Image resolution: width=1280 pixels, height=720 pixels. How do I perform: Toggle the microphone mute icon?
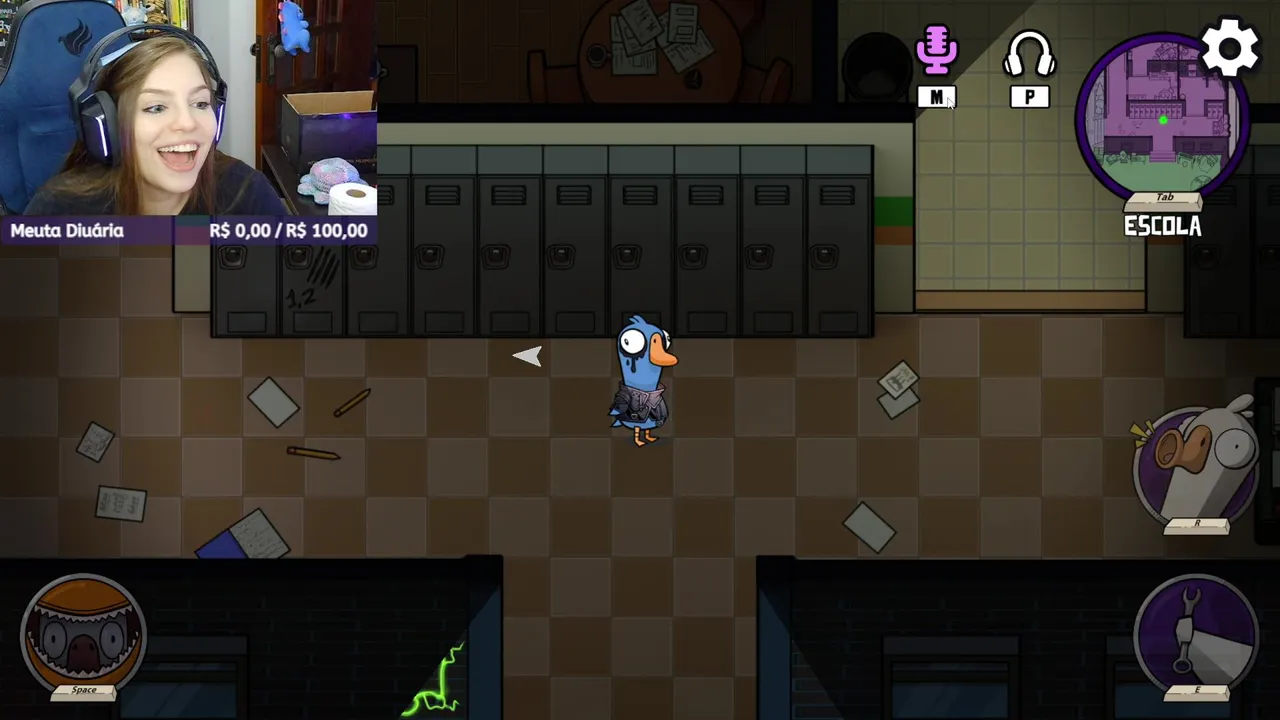937,52
